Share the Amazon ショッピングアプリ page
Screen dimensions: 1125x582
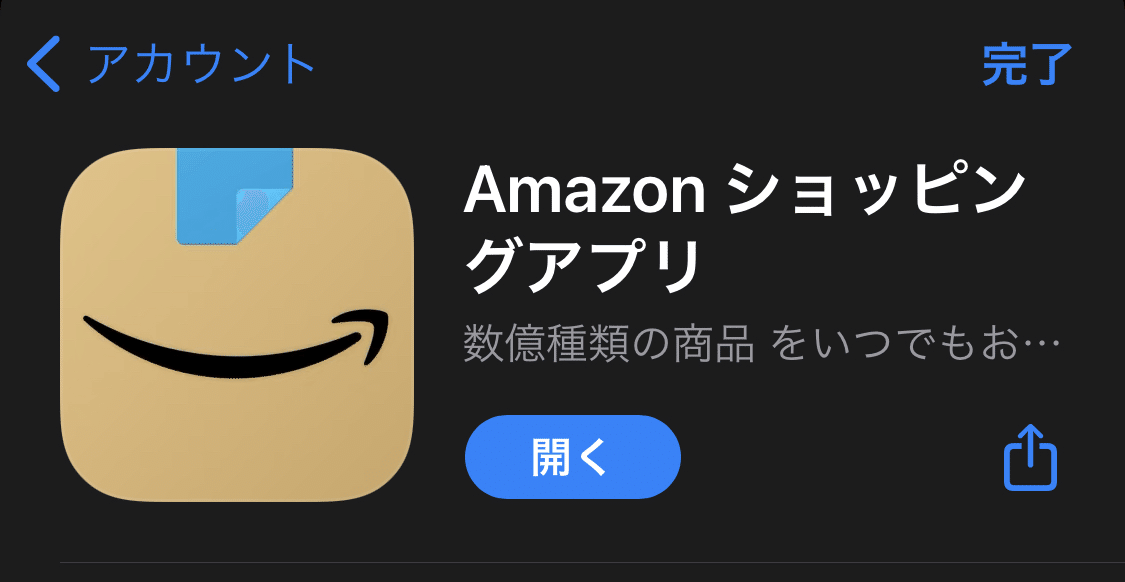pos(1029,459)
